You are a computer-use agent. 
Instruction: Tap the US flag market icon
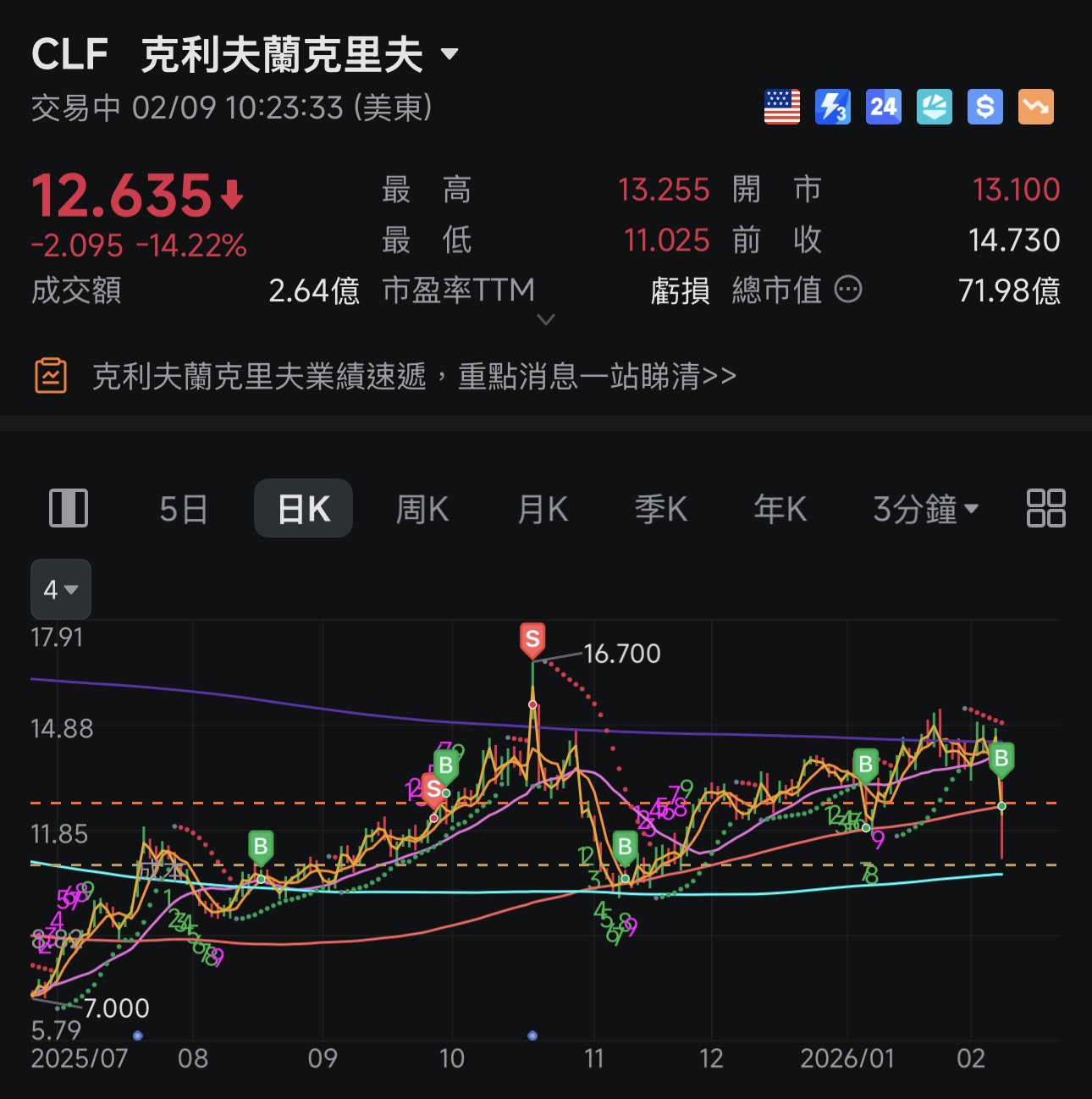(781, 107)
